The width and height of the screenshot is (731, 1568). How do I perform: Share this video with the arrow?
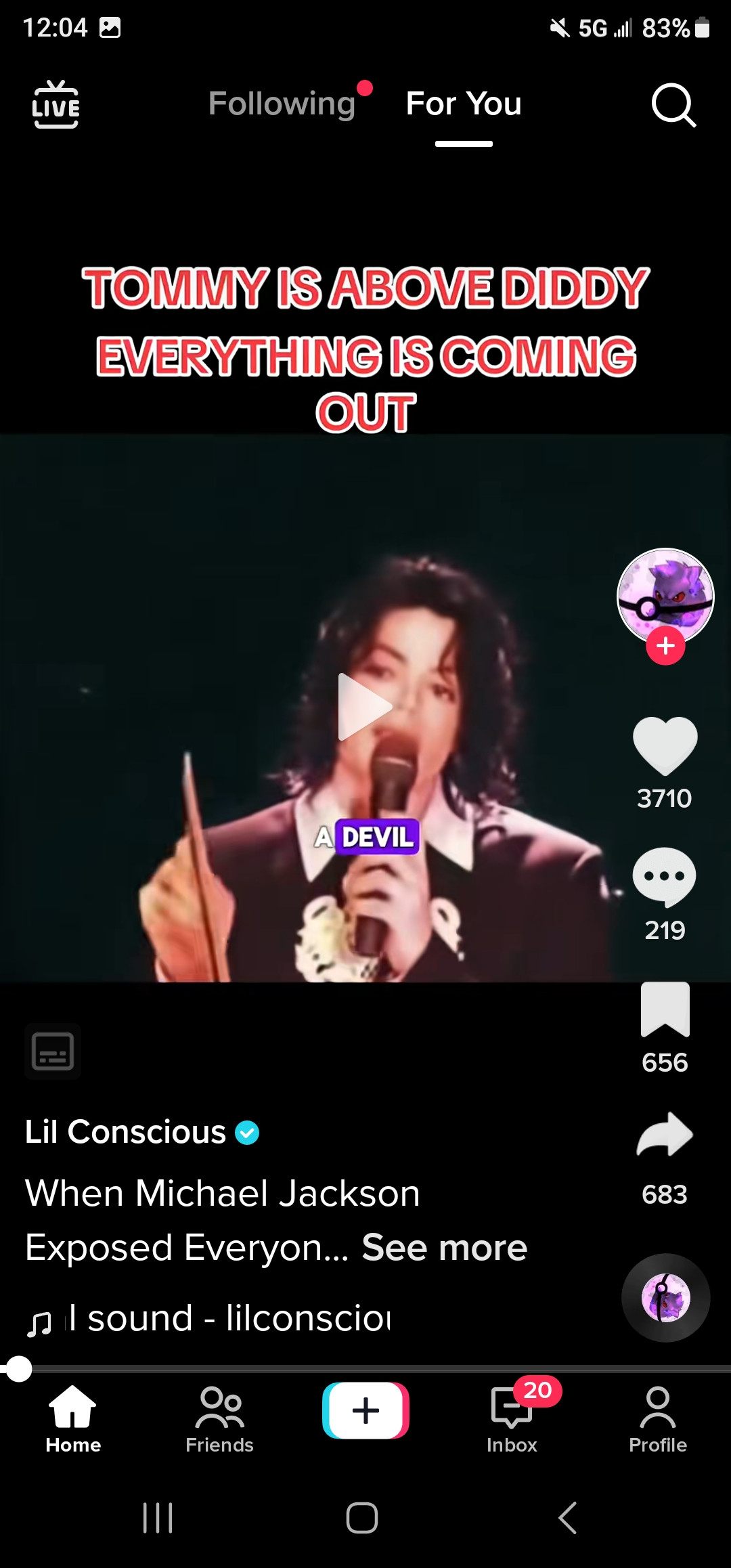coord(665,1135)
